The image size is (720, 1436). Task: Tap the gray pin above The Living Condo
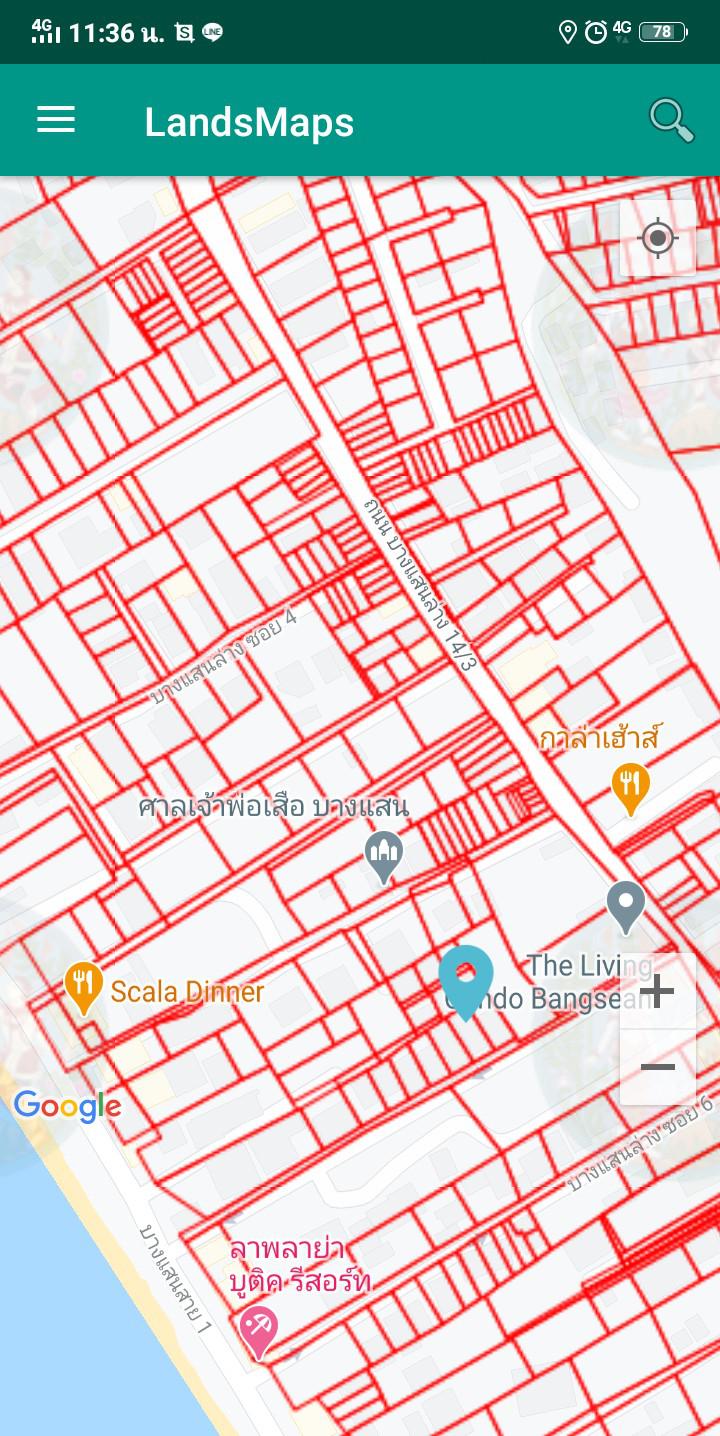(x=626, y=908)
